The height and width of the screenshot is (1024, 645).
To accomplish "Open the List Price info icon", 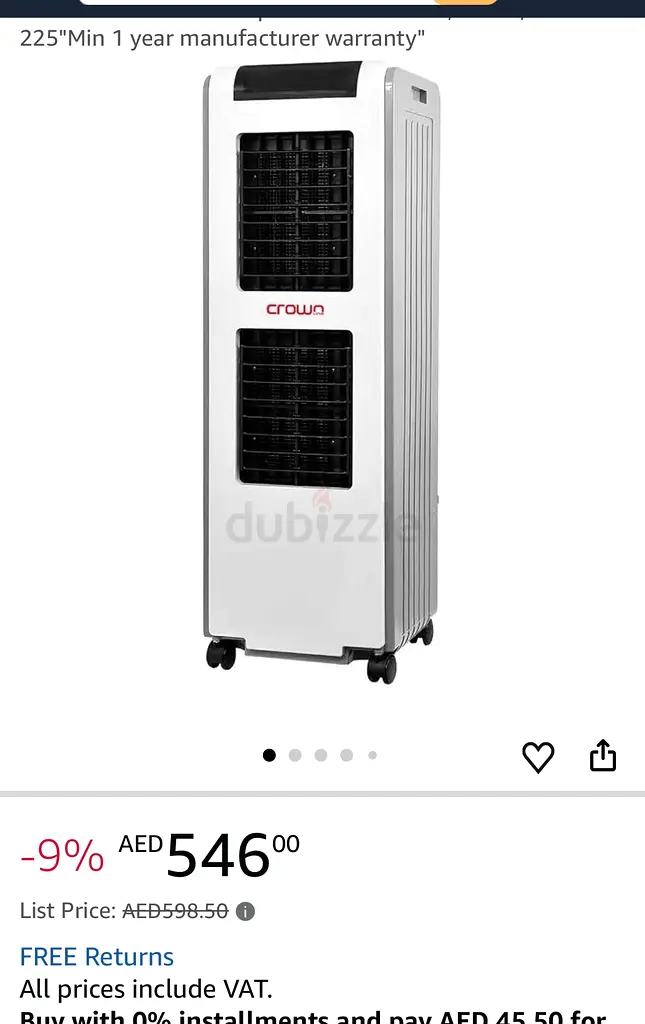I will pyautogui.click(x=245, y=911).
